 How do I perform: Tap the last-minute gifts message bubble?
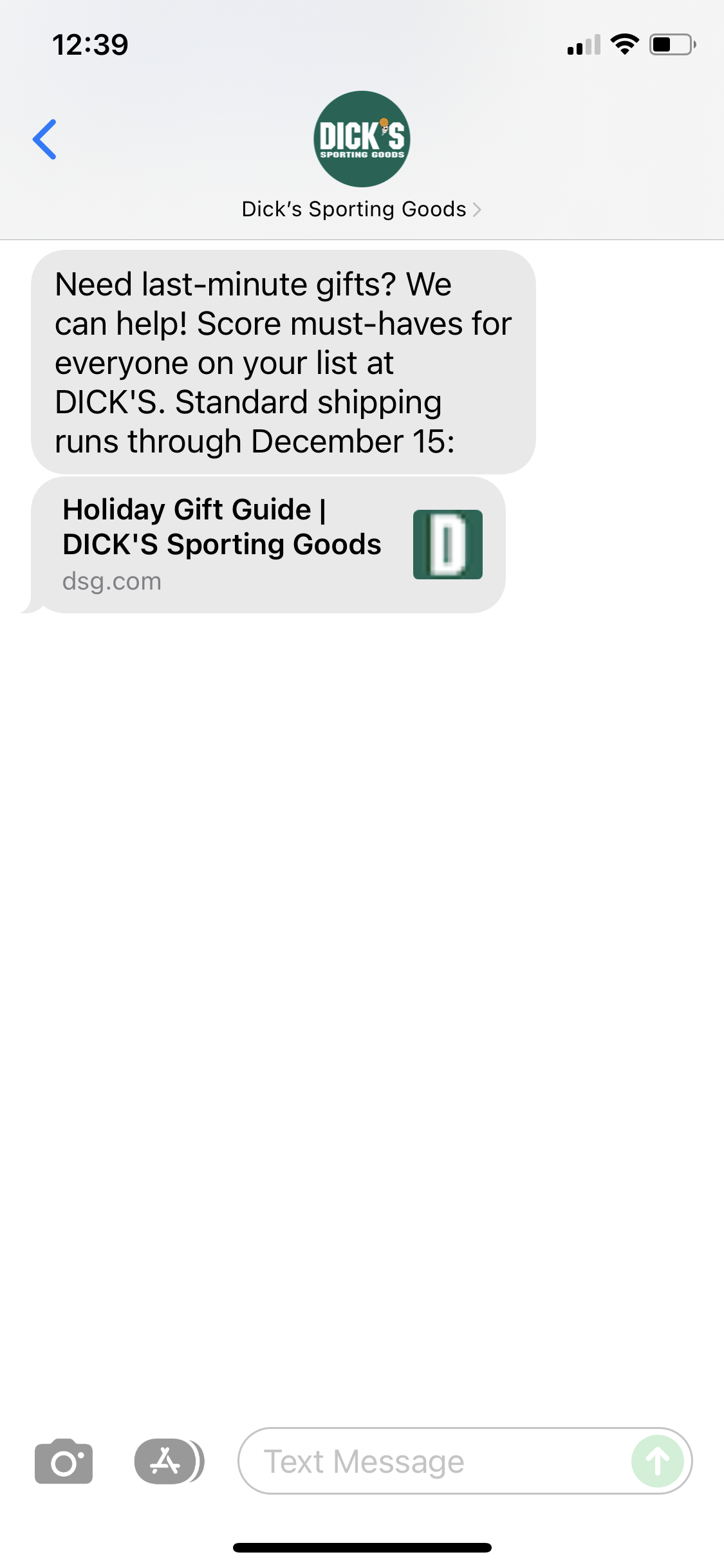click(x=283, y=362)
